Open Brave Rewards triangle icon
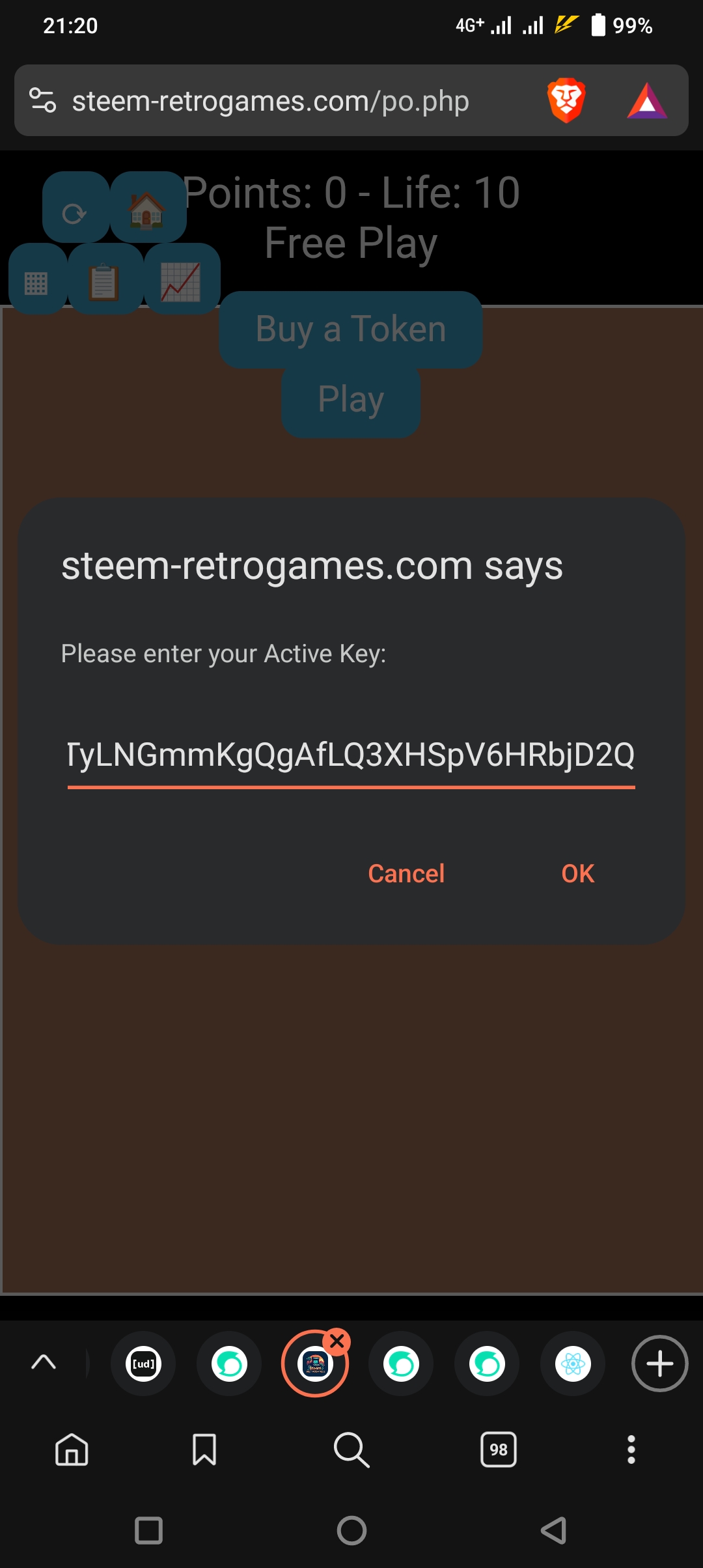 (646, 101)
